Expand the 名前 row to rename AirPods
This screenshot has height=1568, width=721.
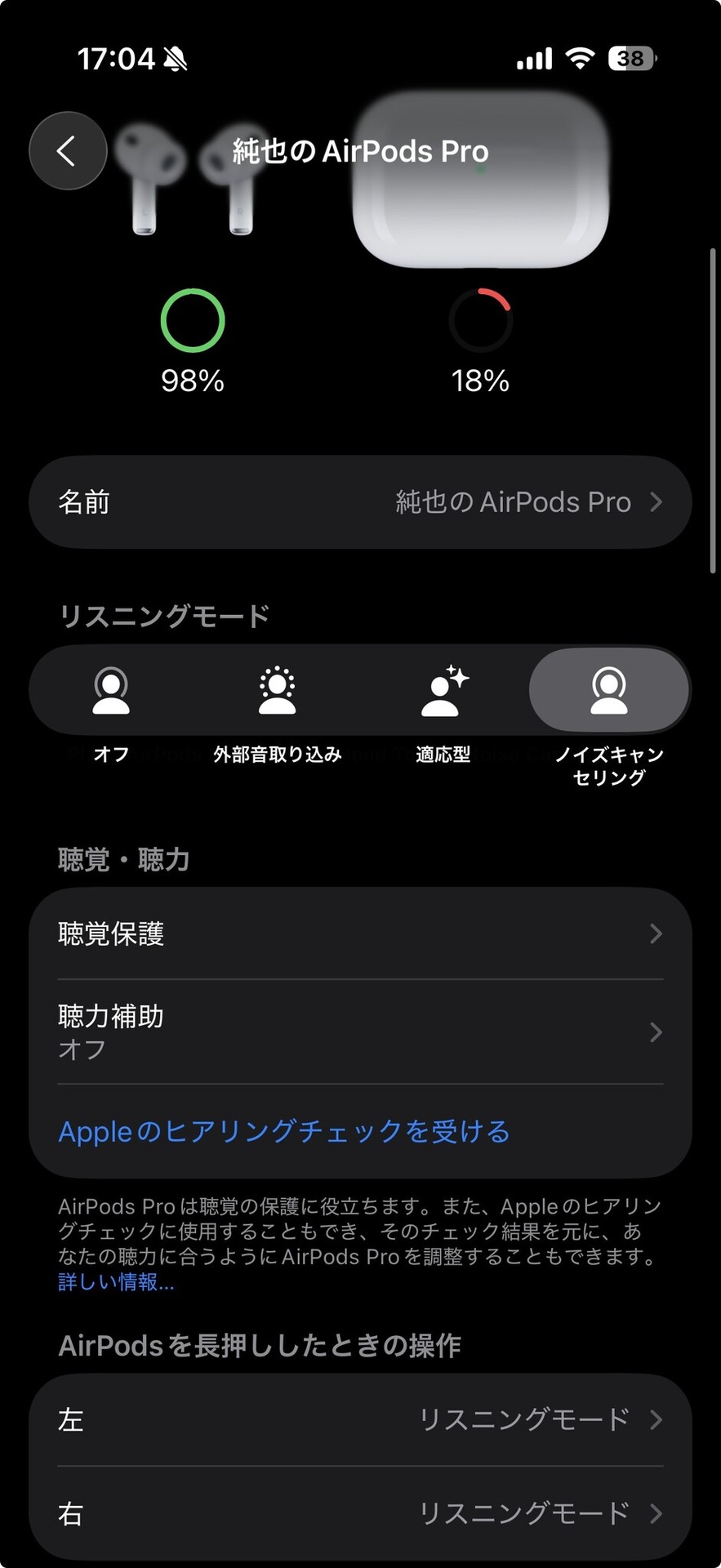point(360,502)
